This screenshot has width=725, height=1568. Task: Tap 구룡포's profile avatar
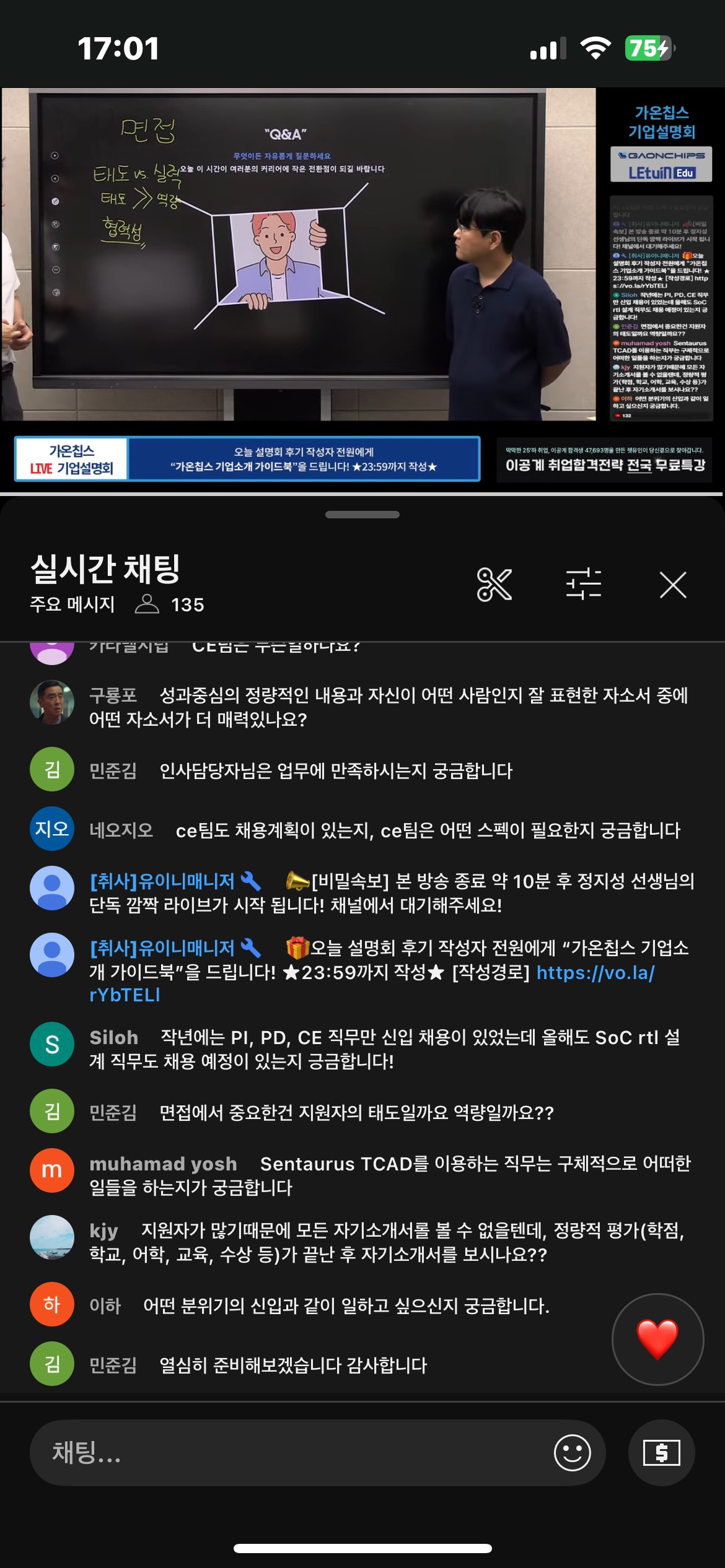(52, 702)
